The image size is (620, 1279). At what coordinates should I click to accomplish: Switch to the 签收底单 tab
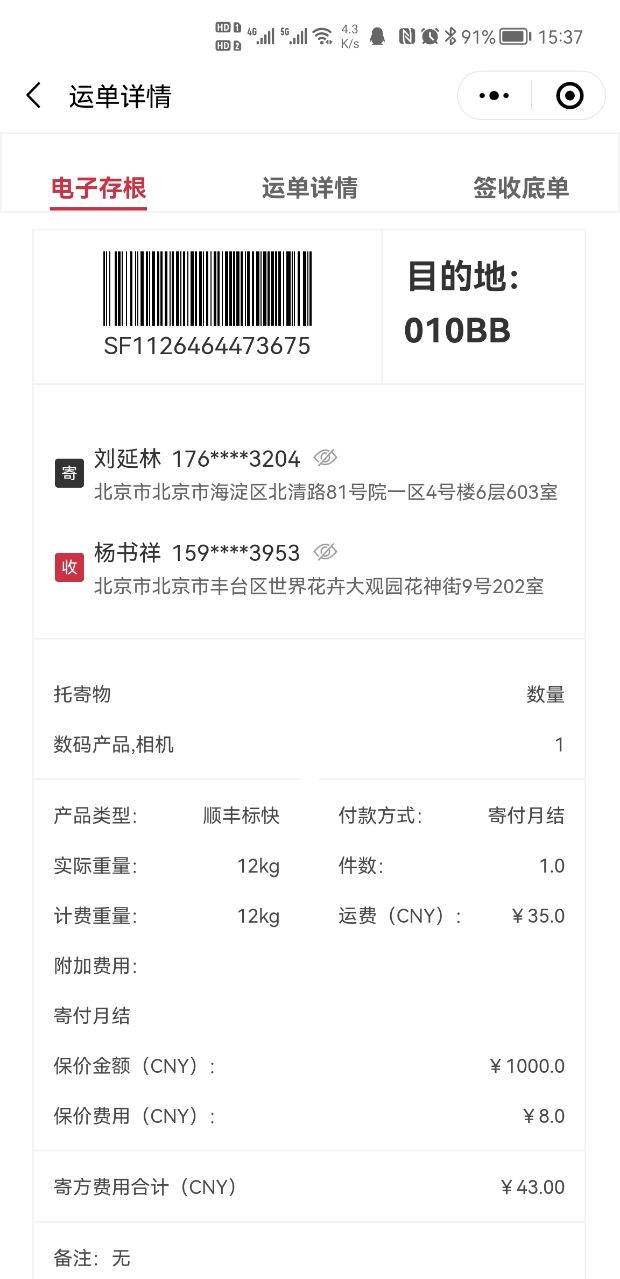521,188
